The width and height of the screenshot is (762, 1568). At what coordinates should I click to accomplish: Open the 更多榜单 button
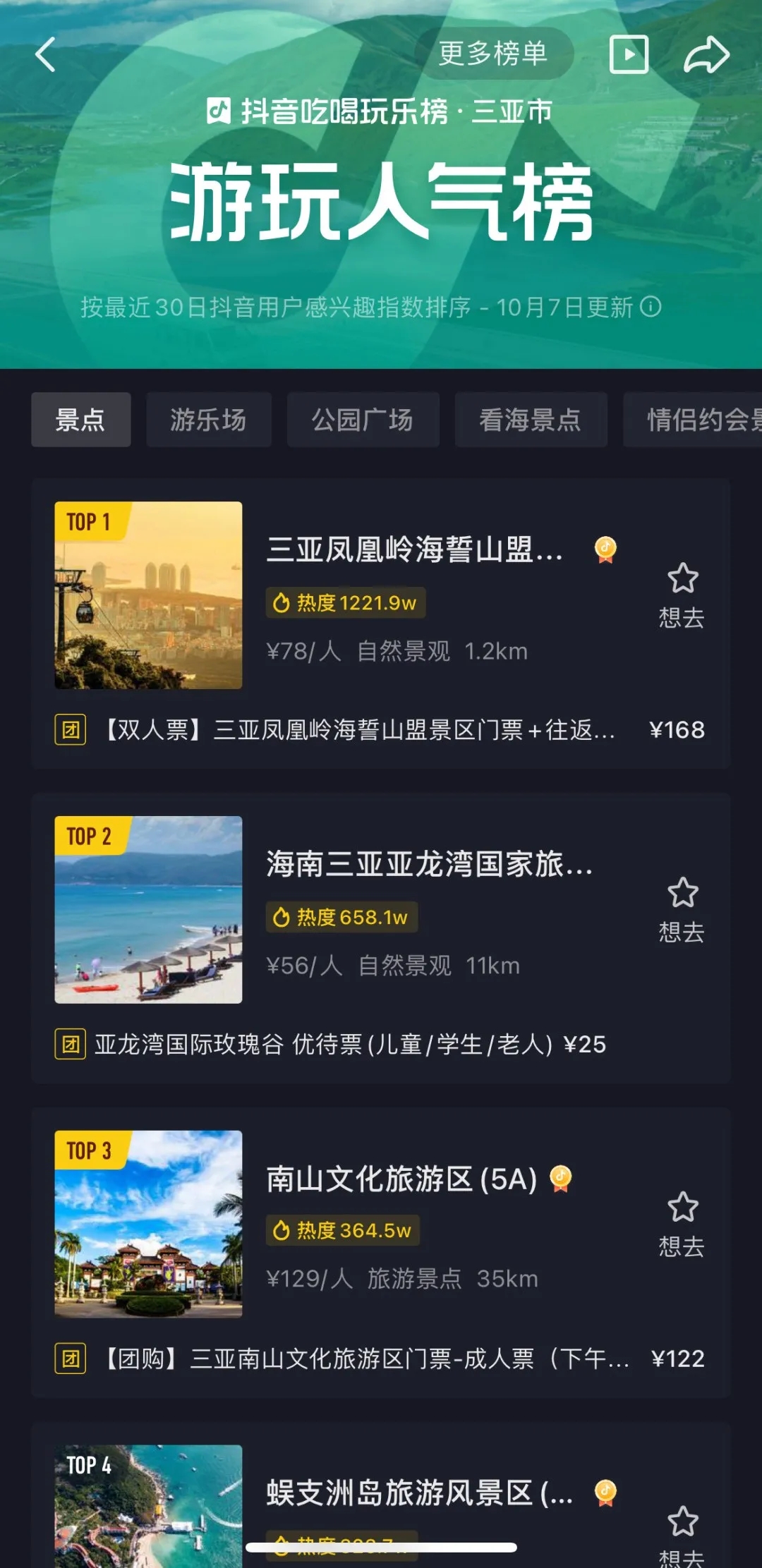(x=492, y=54)
